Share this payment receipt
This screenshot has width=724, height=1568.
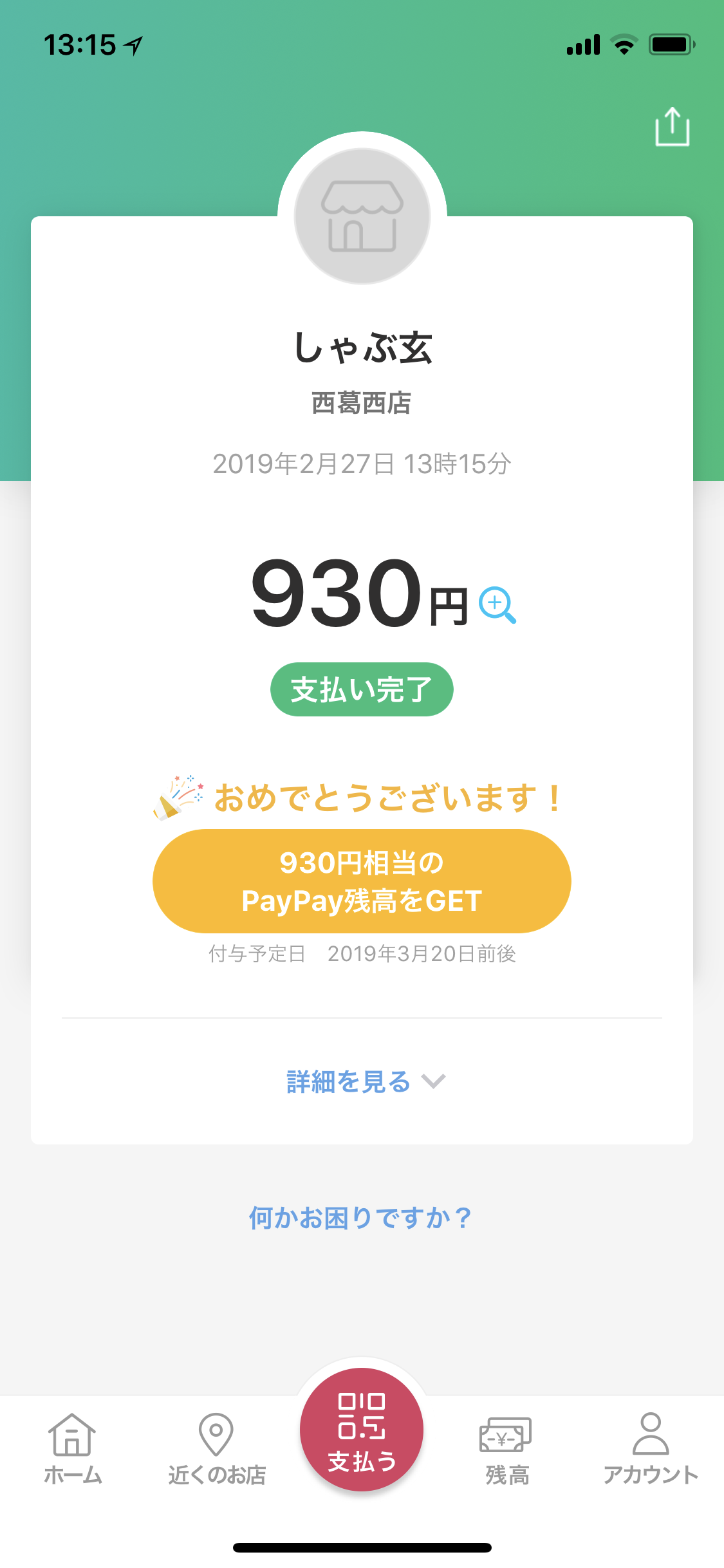(672, 127)
